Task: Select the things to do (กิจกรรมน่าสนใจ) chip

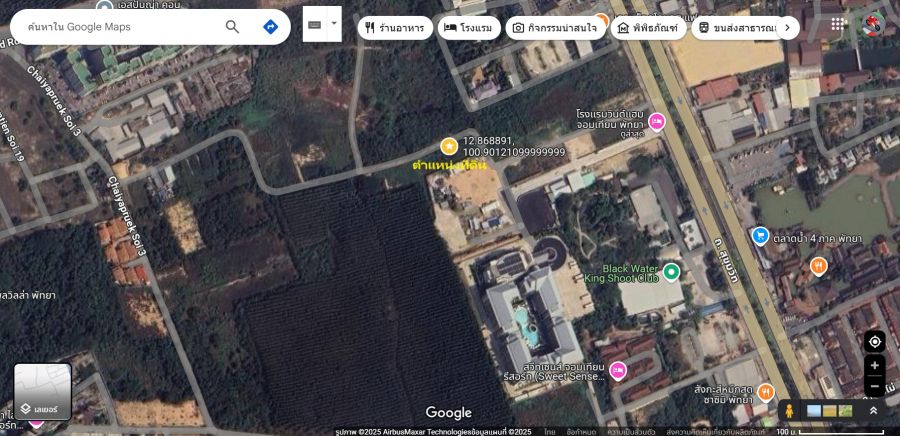Action: [555, 28]
